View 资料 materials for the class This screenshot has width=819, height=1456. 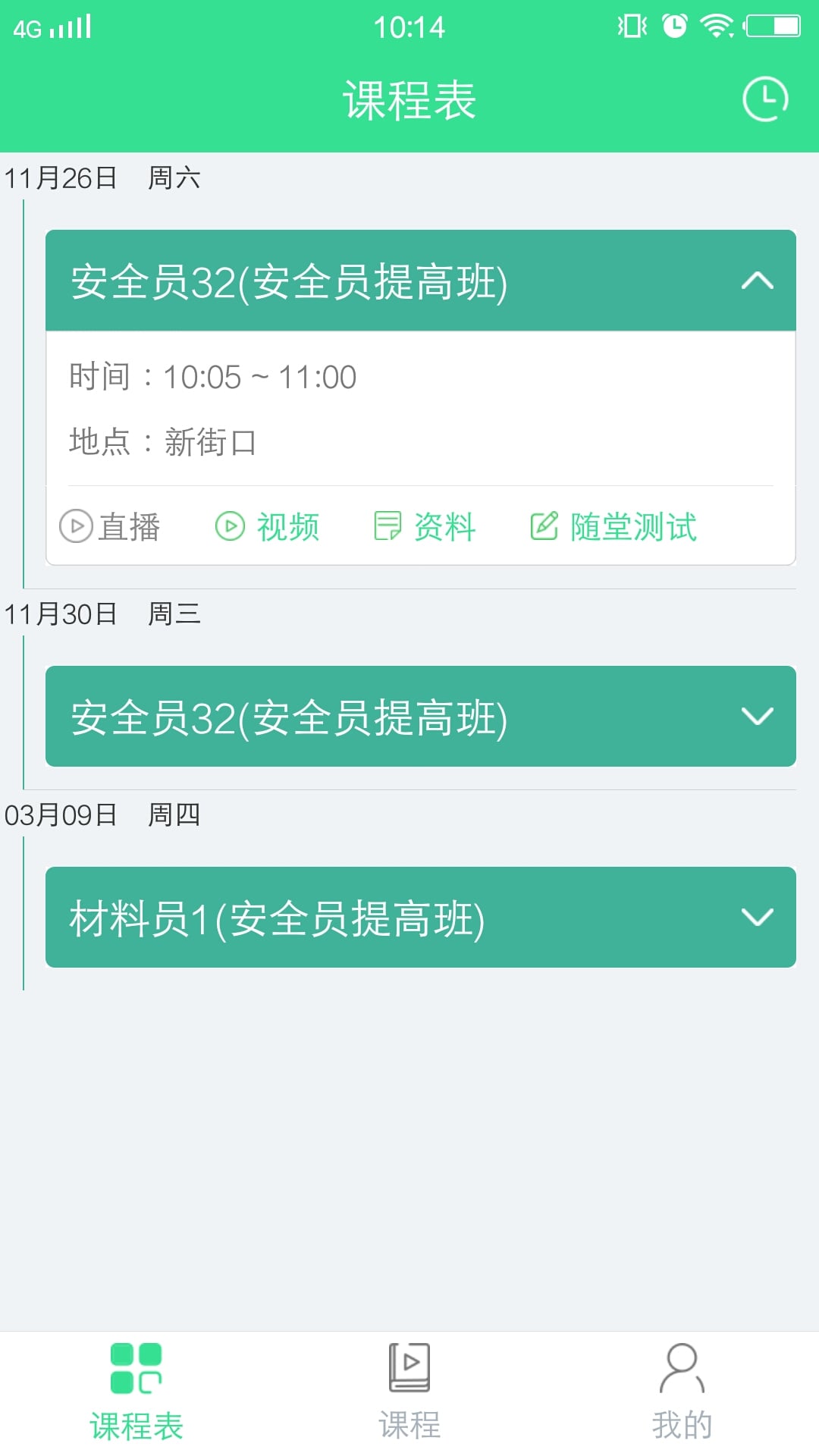click(x=425, y=526)
